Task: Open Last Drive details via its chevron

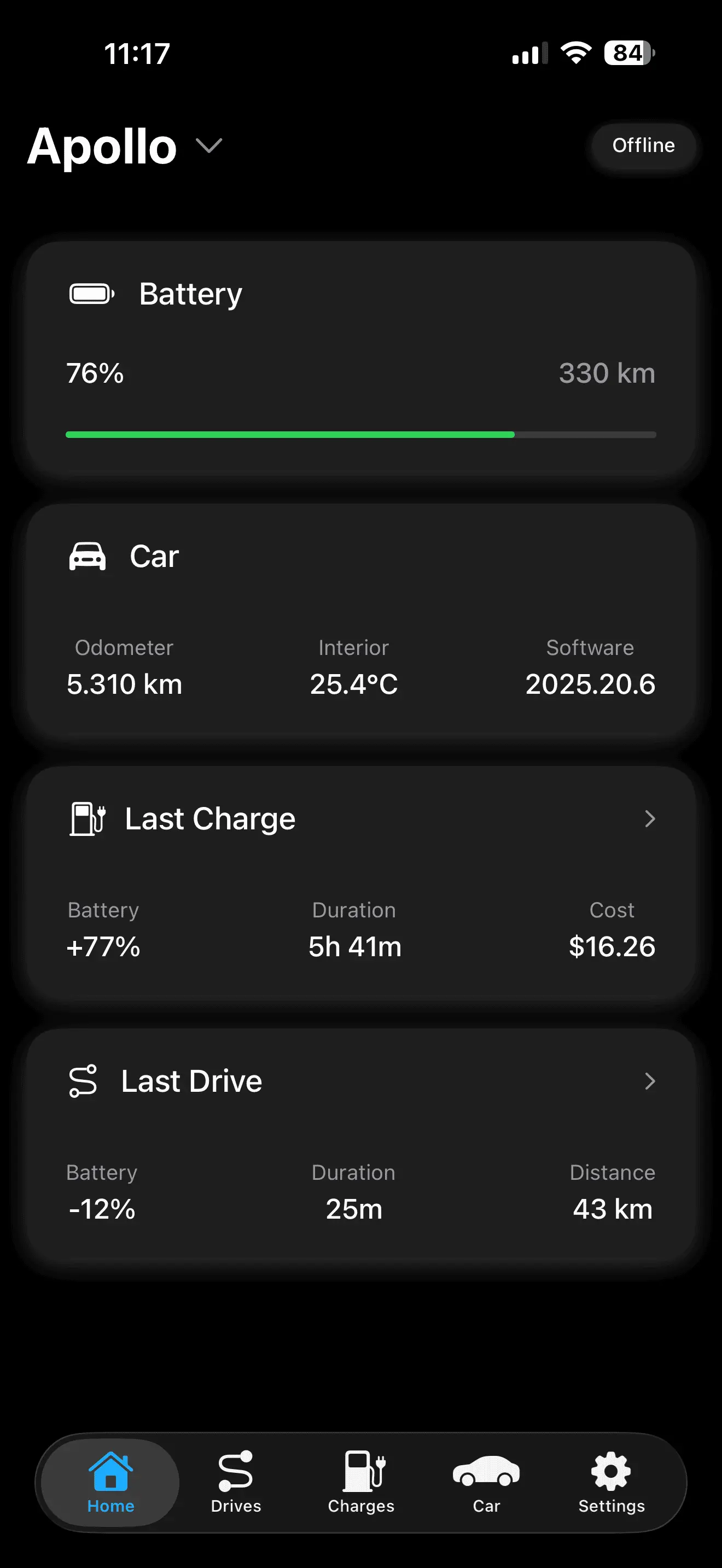Action: click(x=651, y=1081)
